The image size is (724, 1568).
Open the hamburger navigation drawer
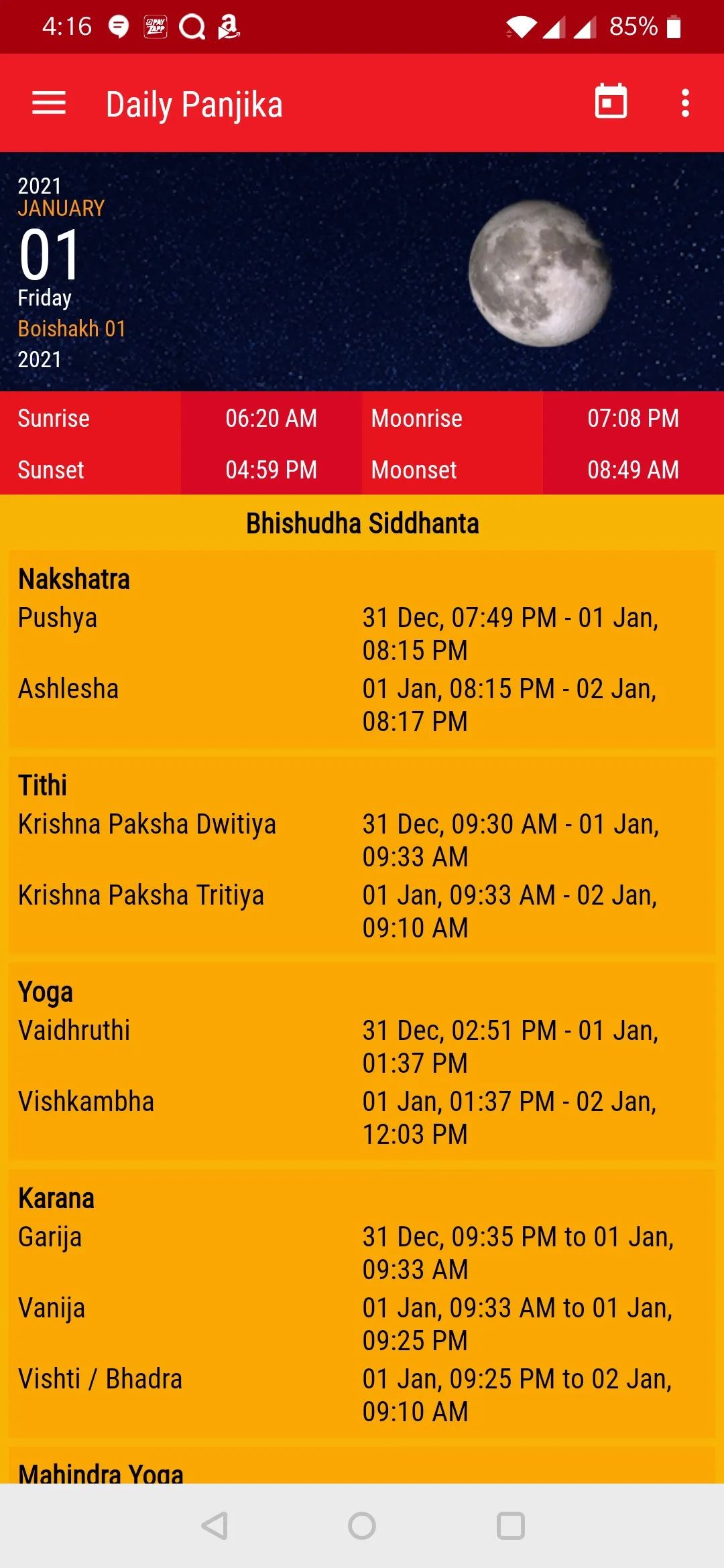[x=49, y=103]
